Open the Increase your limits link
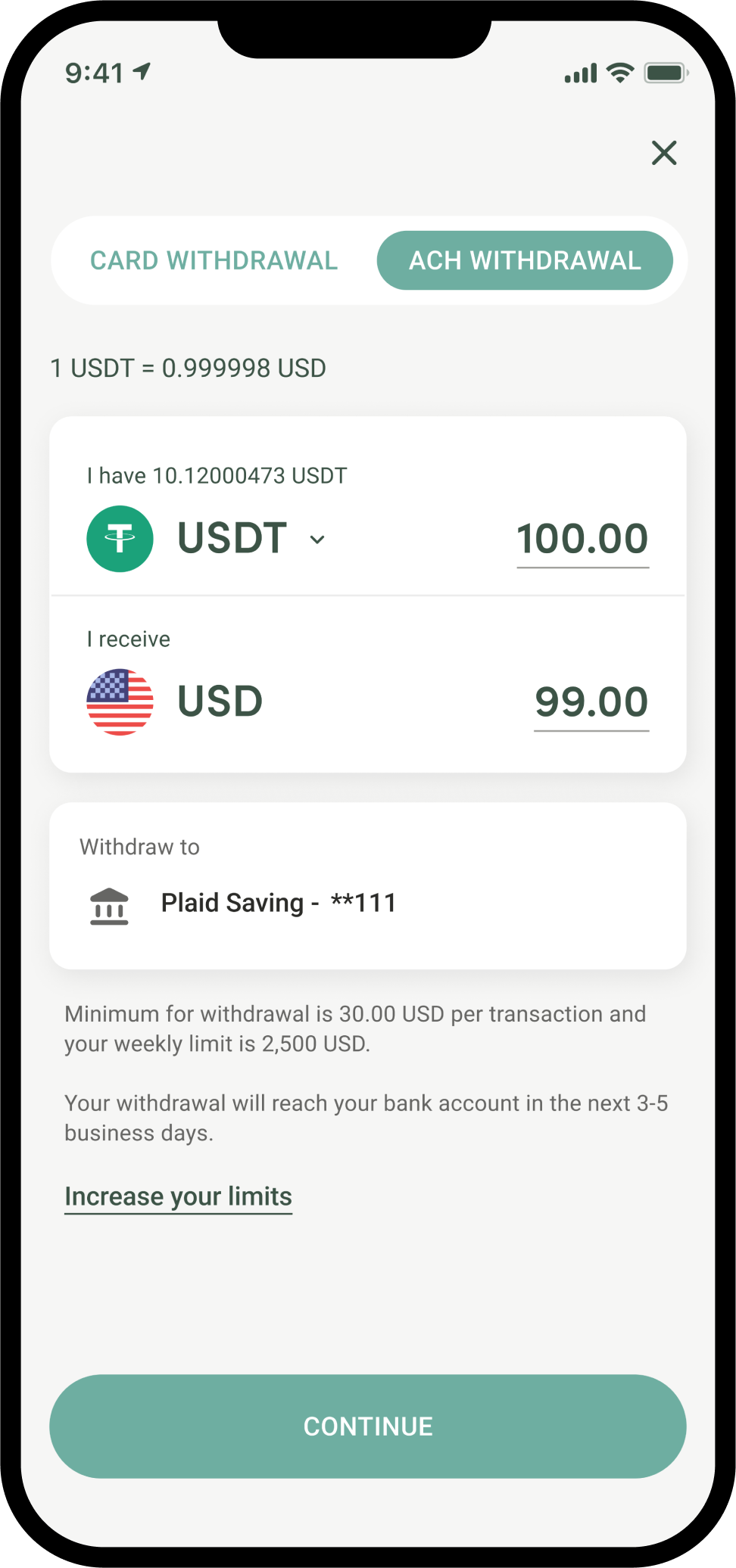Screen dimensions: 736x1568 click(177, 1196)
